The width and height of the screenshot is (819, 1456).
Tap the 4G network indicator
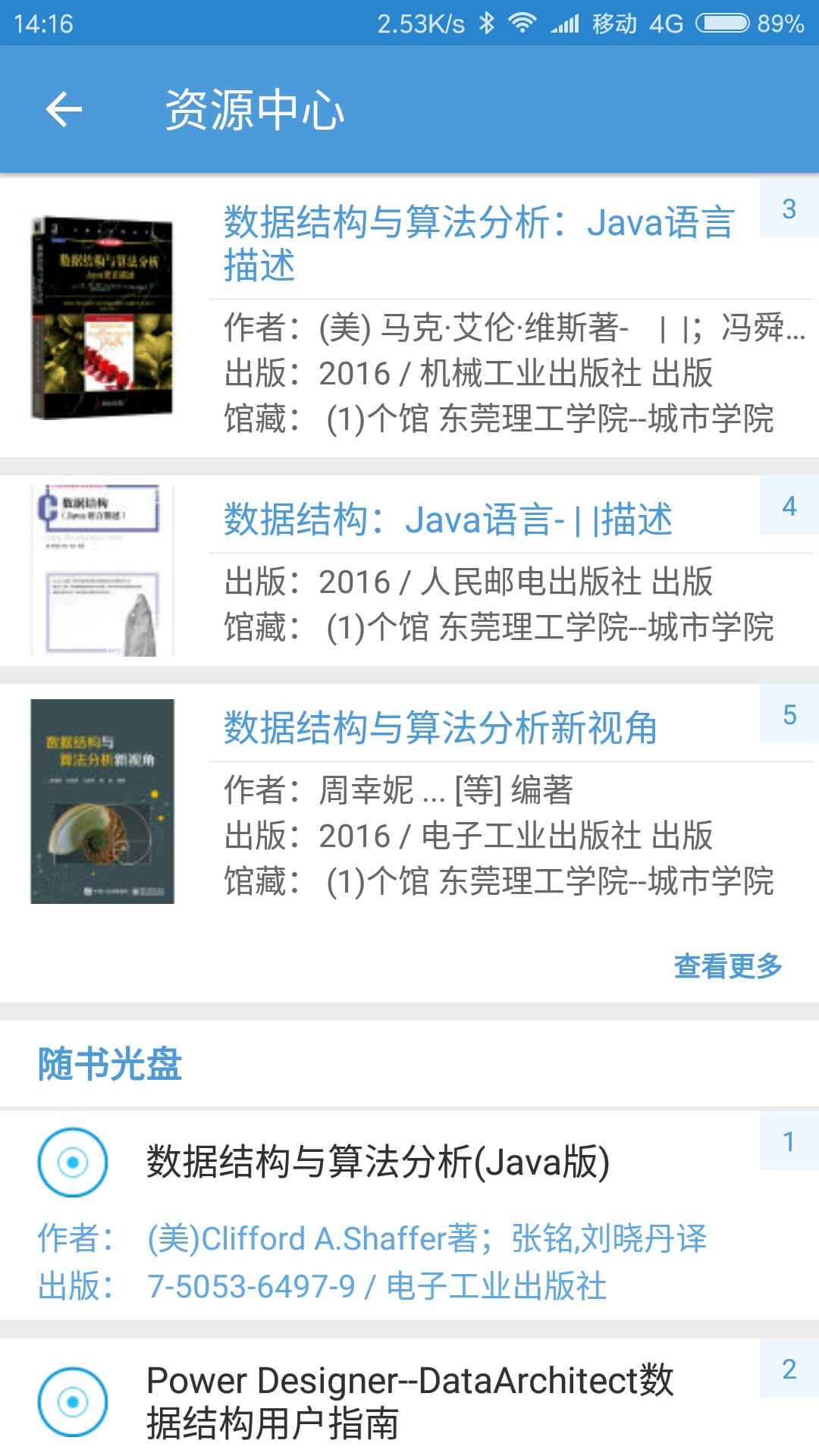tap(665, 23)
